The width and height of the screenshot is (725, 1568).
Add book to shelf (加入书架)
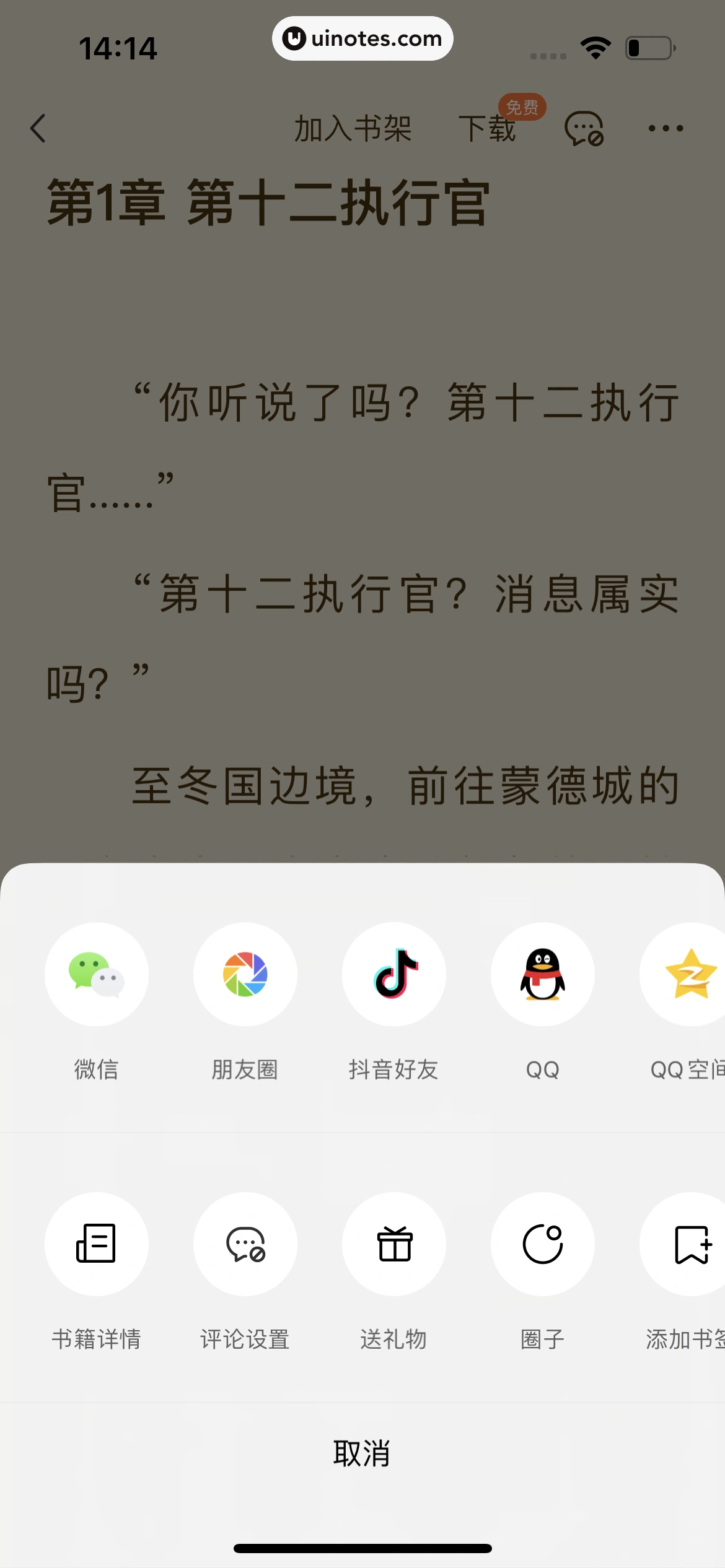click(x=353, y=129)
